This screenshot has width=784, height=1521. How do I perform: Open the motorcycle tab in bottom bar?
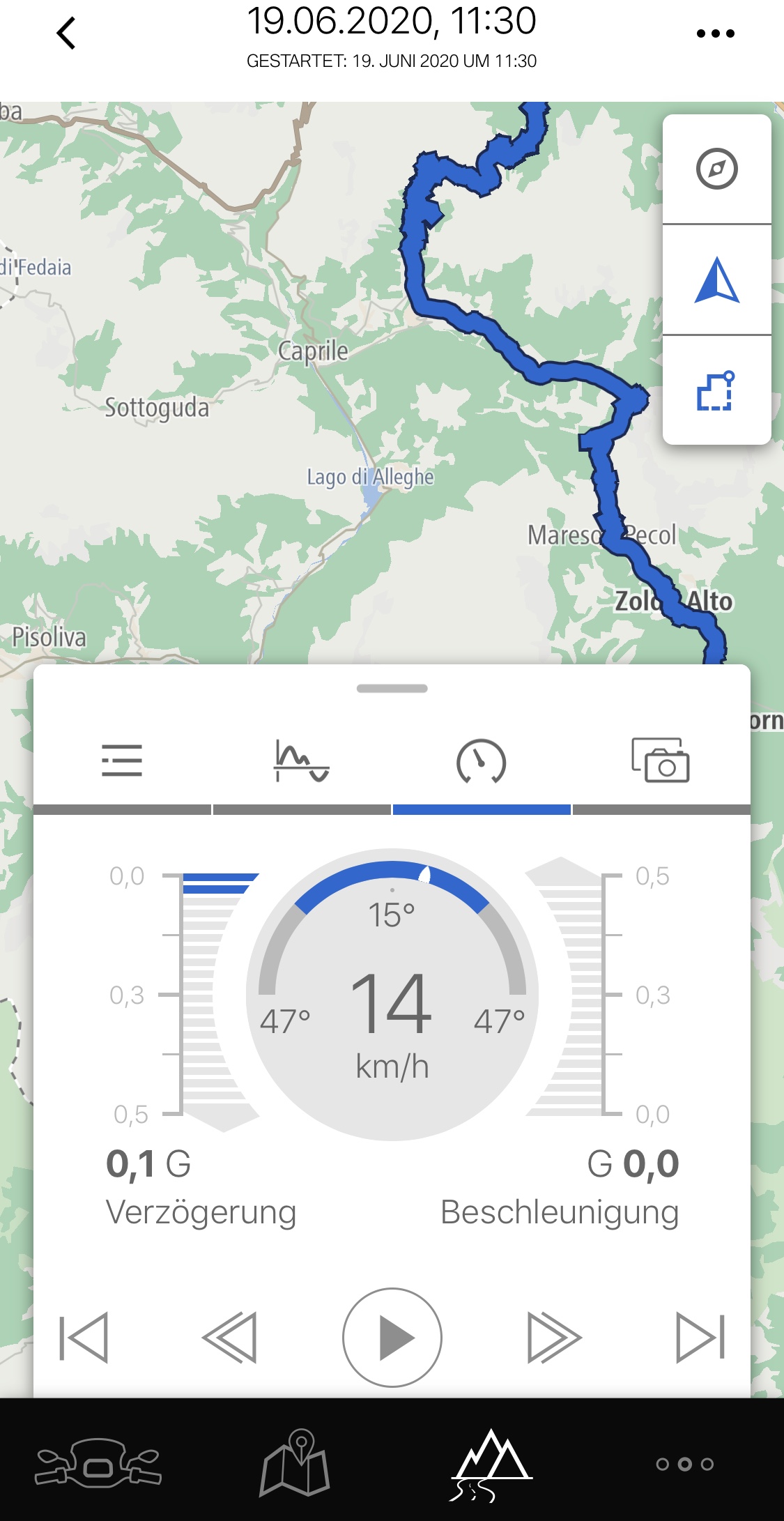(x=98, y=1462)
